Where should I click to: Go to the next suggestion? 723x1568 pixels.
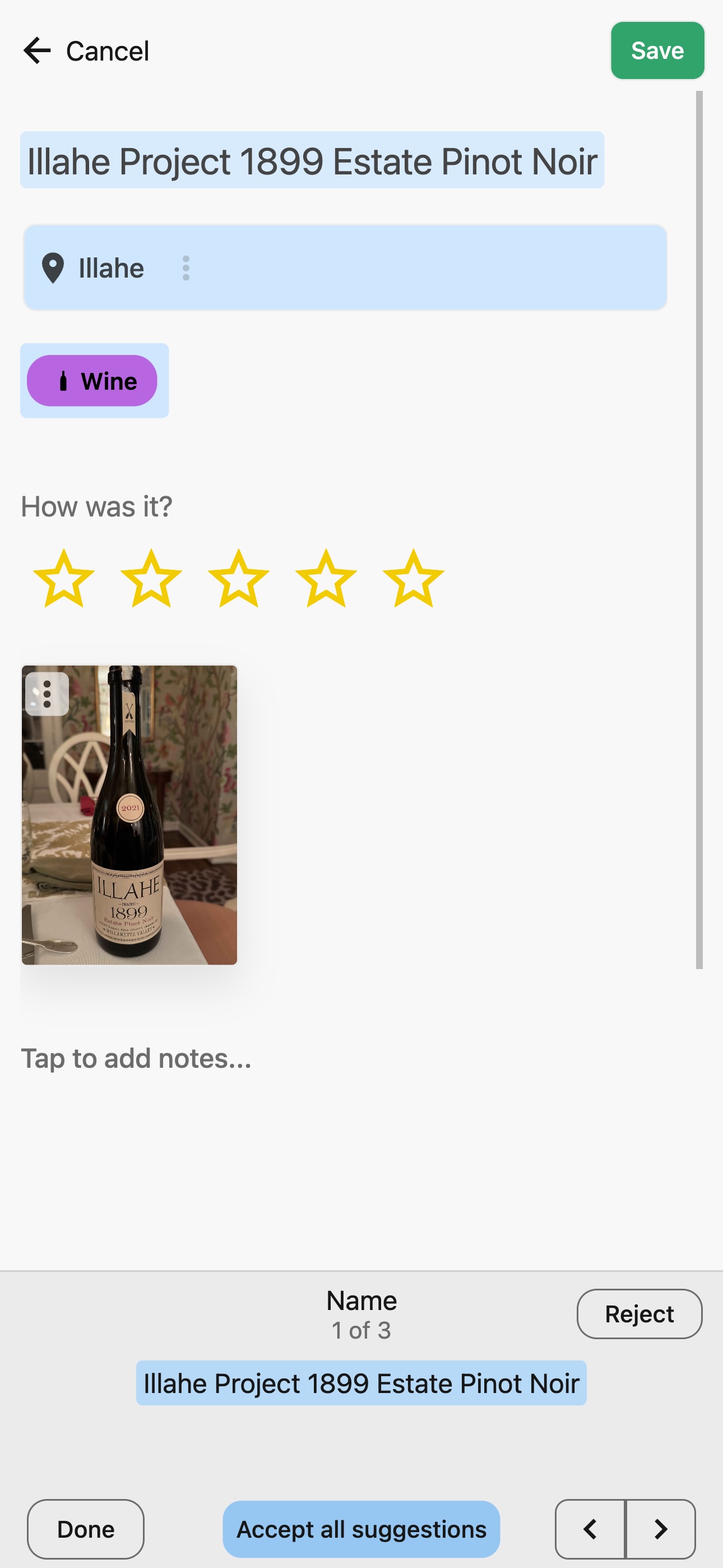660,1529
